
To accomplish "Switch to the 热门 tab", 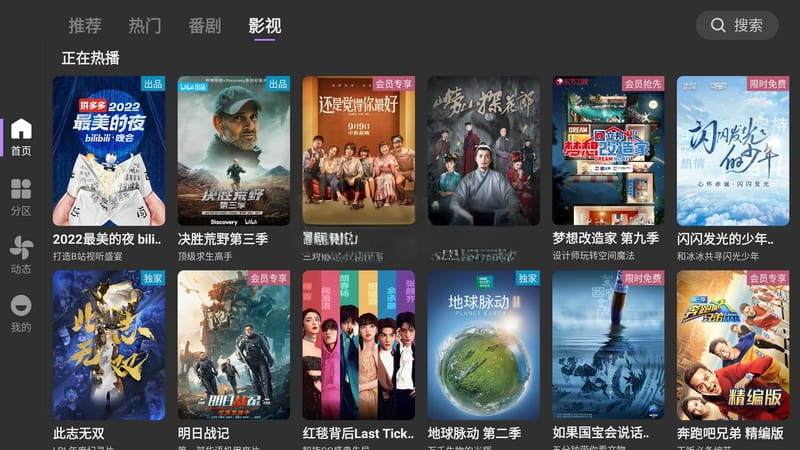I will tap(145, 26).
